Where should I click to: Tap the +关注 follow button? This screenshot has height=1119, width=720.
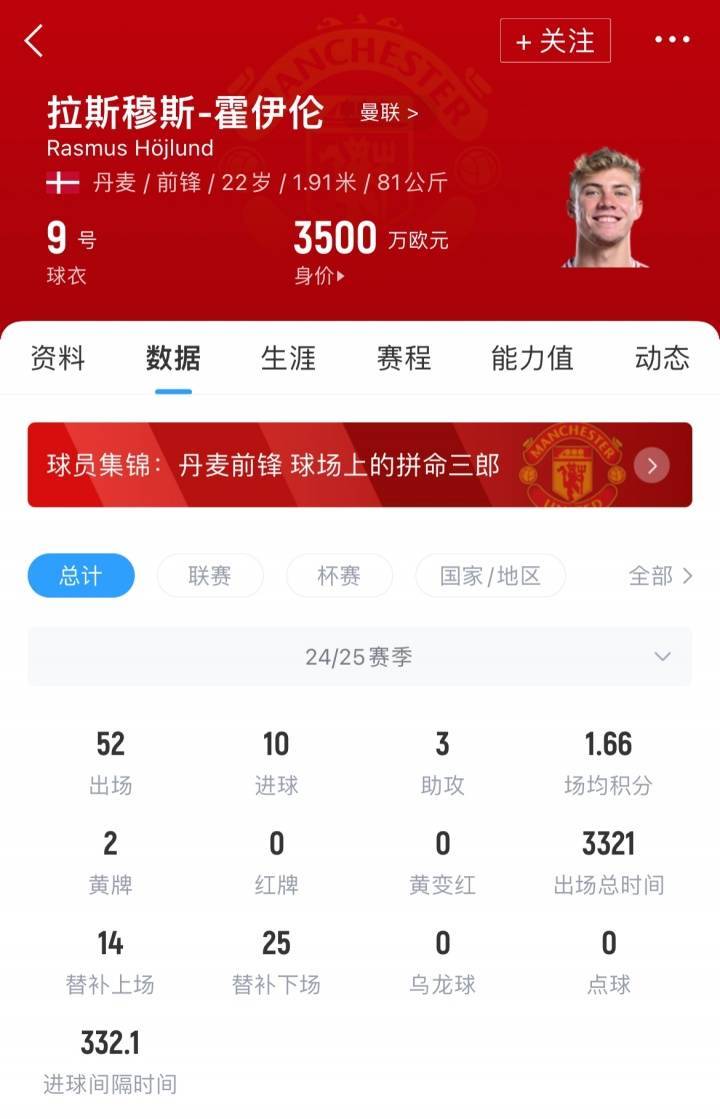[x=556, y=41]
